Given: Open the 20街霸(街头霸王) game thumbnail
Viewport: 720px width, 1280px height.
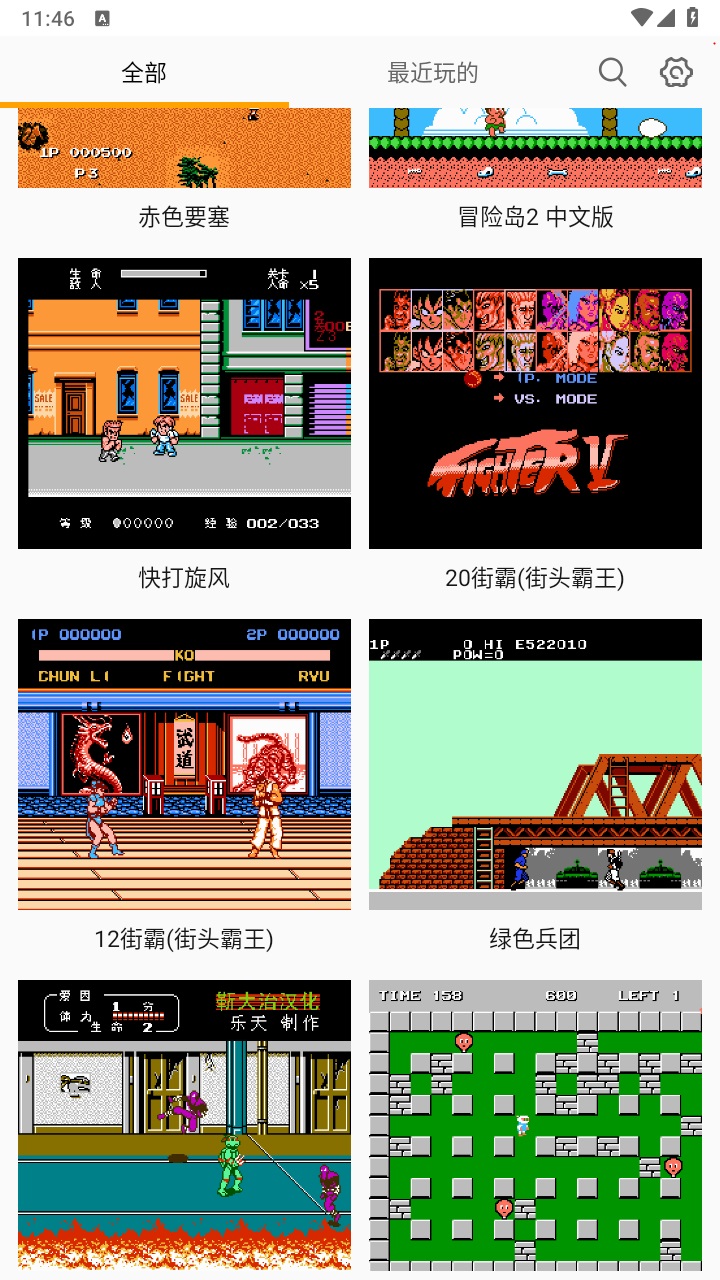Looking at the screenshot, I should coord(535,402).
